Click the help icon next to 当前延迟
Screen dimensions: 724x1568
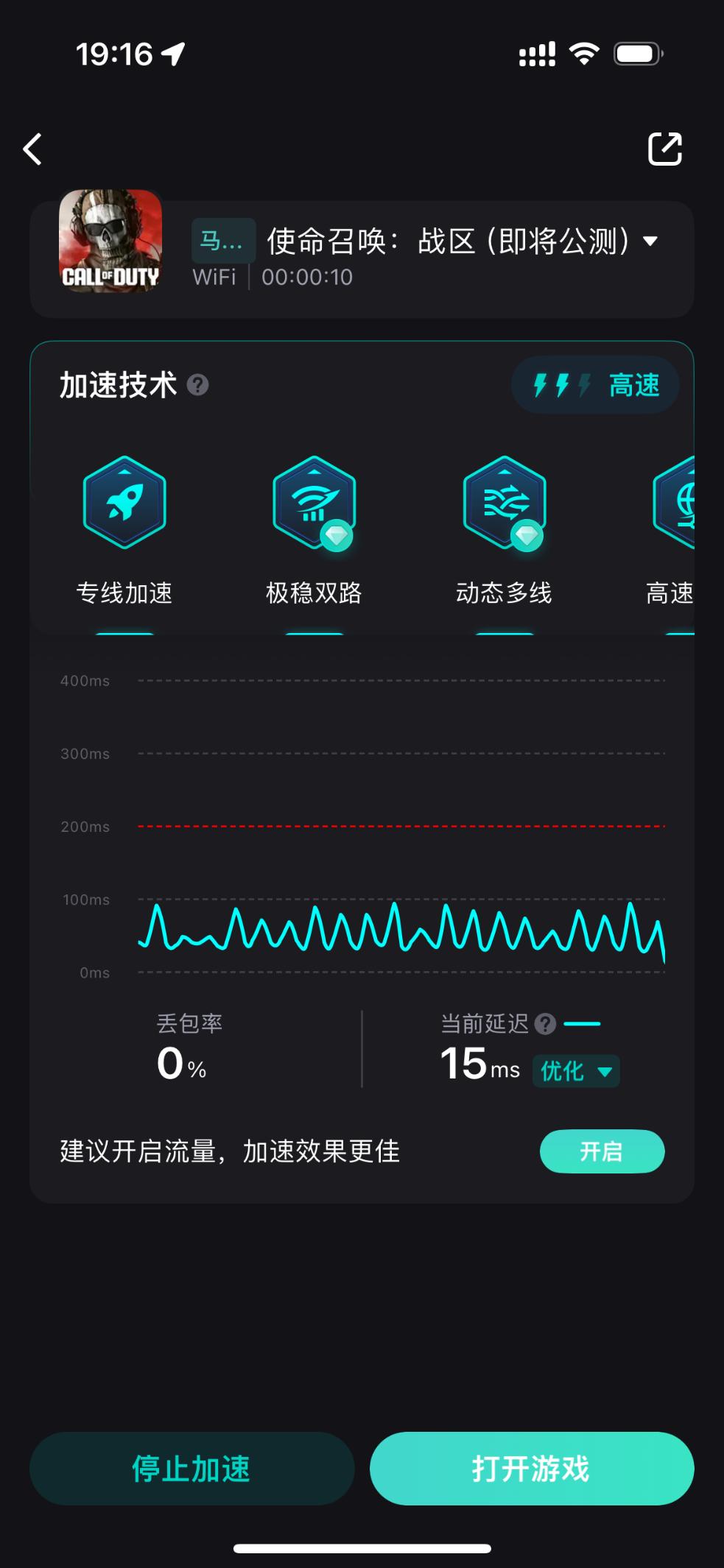point(545,1023)
